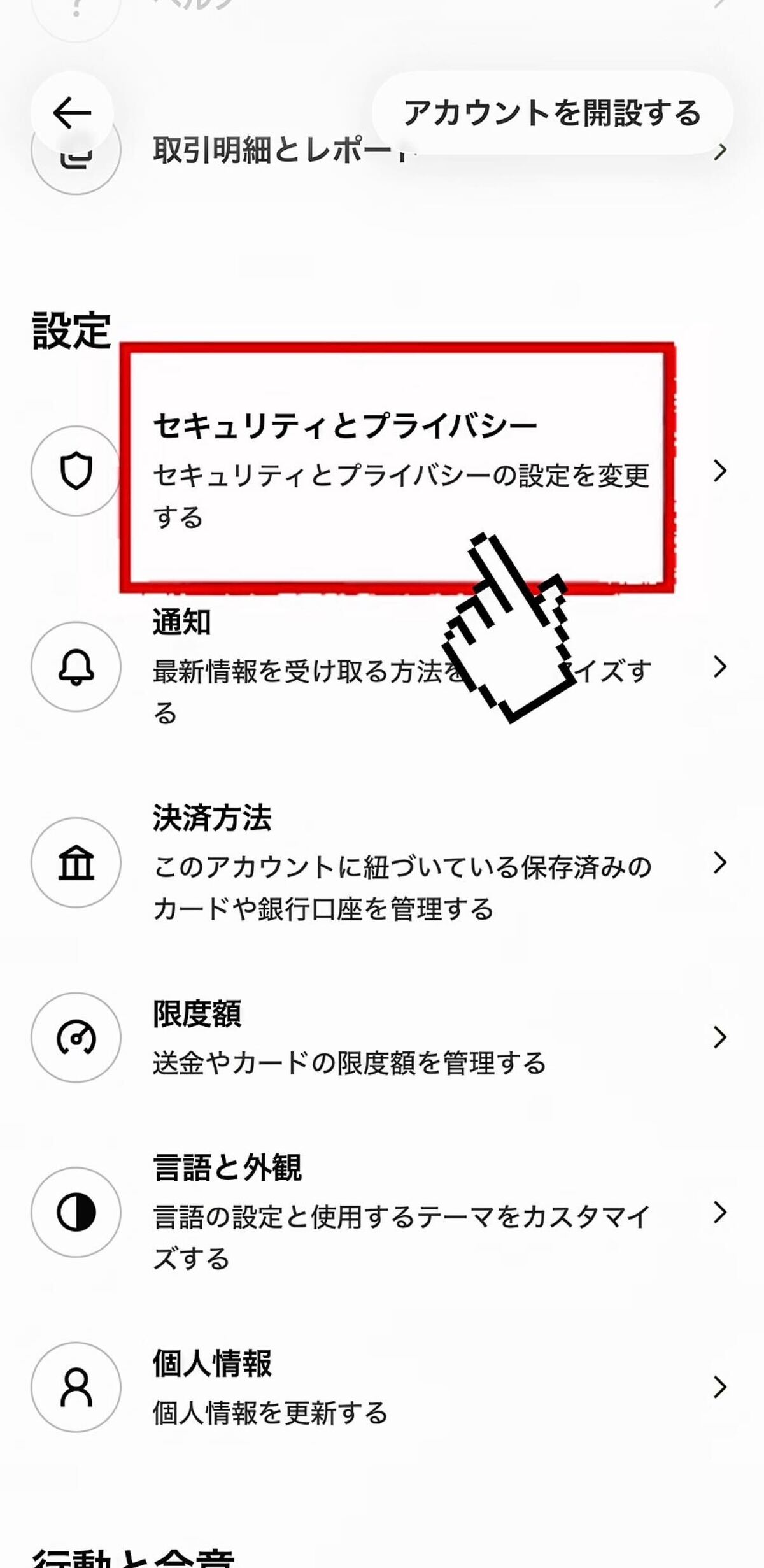Image resolution: width=764 pixels, height=1568 pixels.
Task: Open 通知 settings
Action: (x=318, y=666)
